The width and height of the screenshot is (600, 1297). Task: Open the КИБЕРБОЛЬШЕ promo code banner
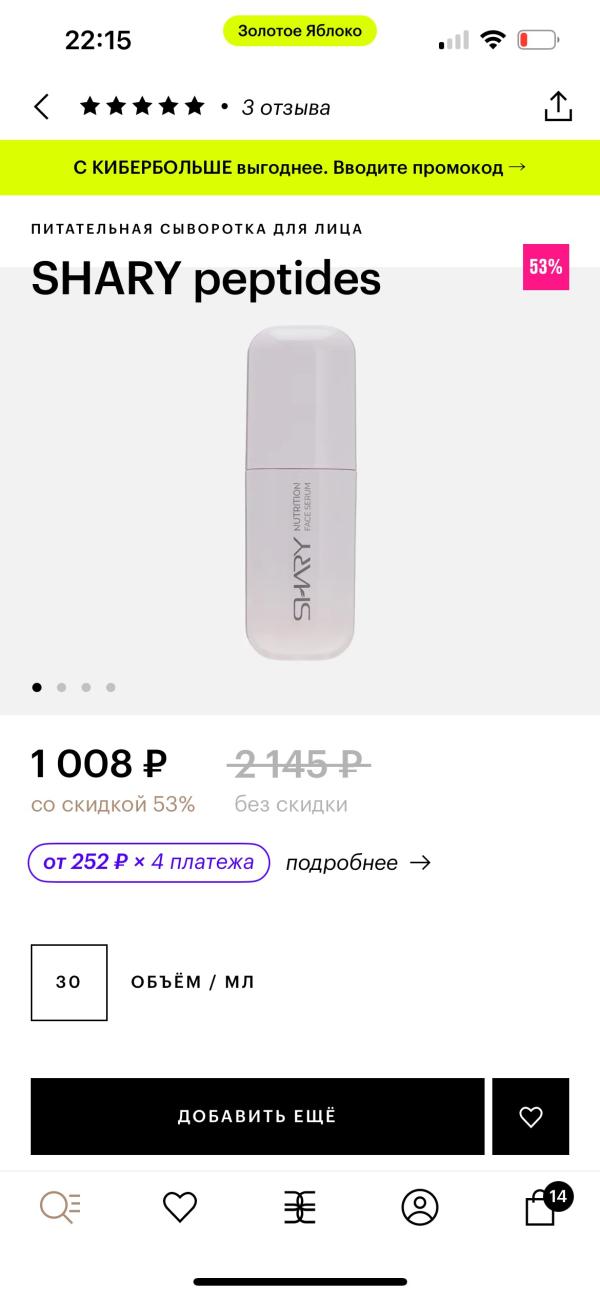click(300, 168)
